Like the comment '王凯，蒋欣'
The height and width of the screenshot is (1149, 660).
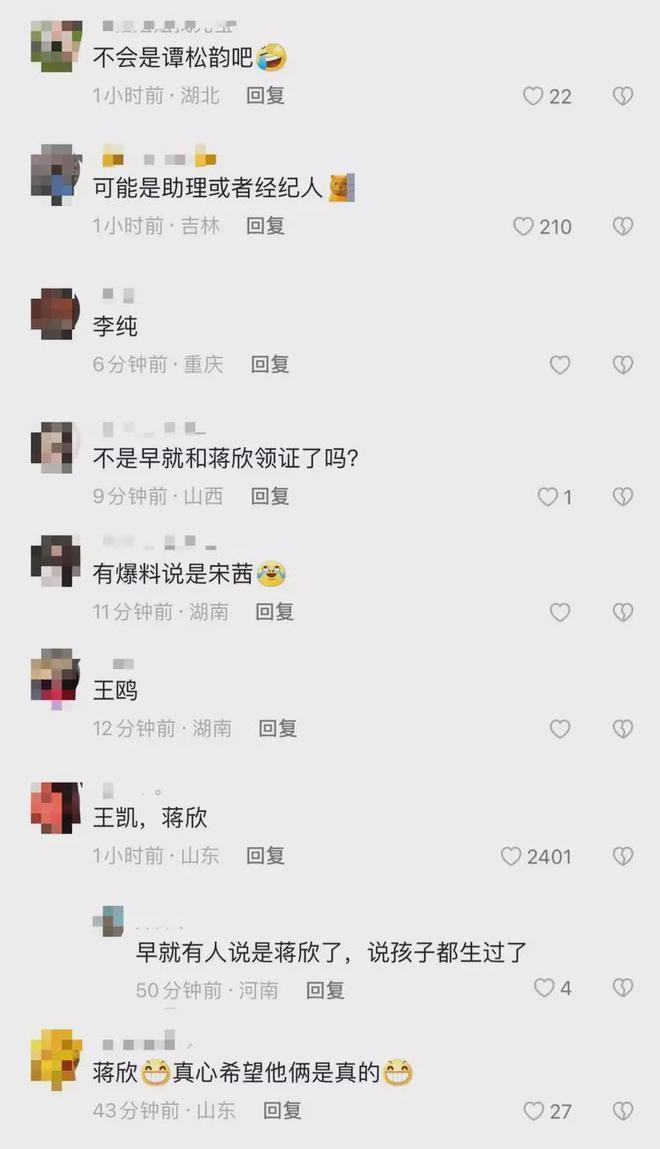(x=511, y=856)
